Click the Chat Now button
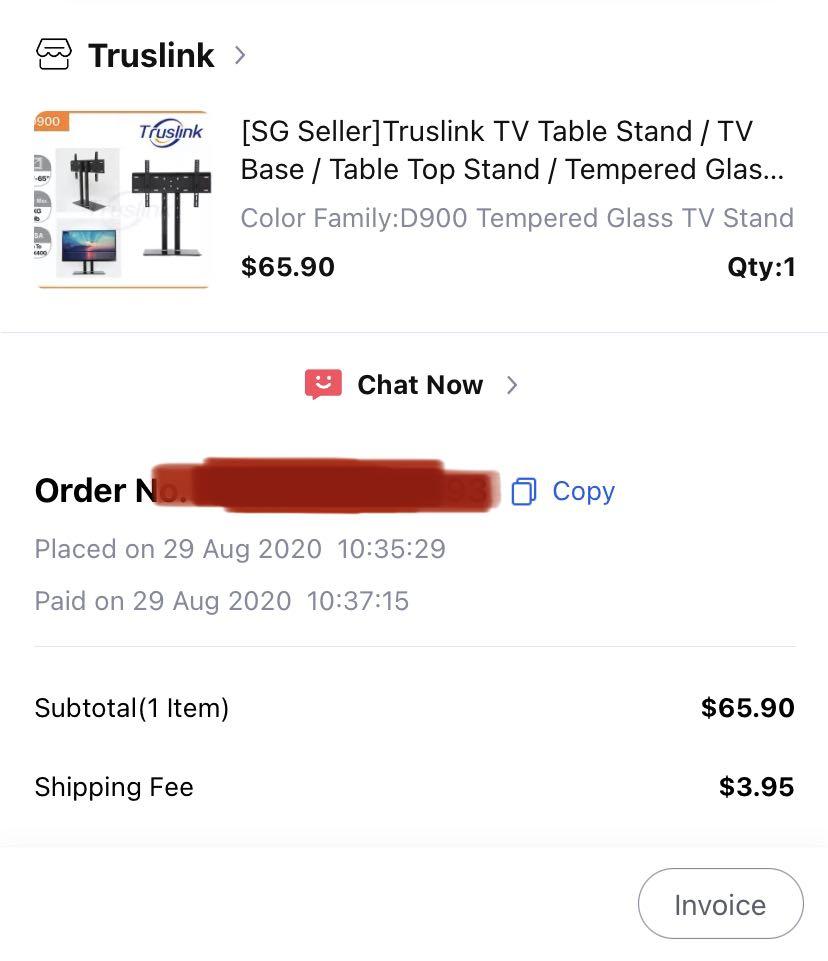 tap(420, 384)
